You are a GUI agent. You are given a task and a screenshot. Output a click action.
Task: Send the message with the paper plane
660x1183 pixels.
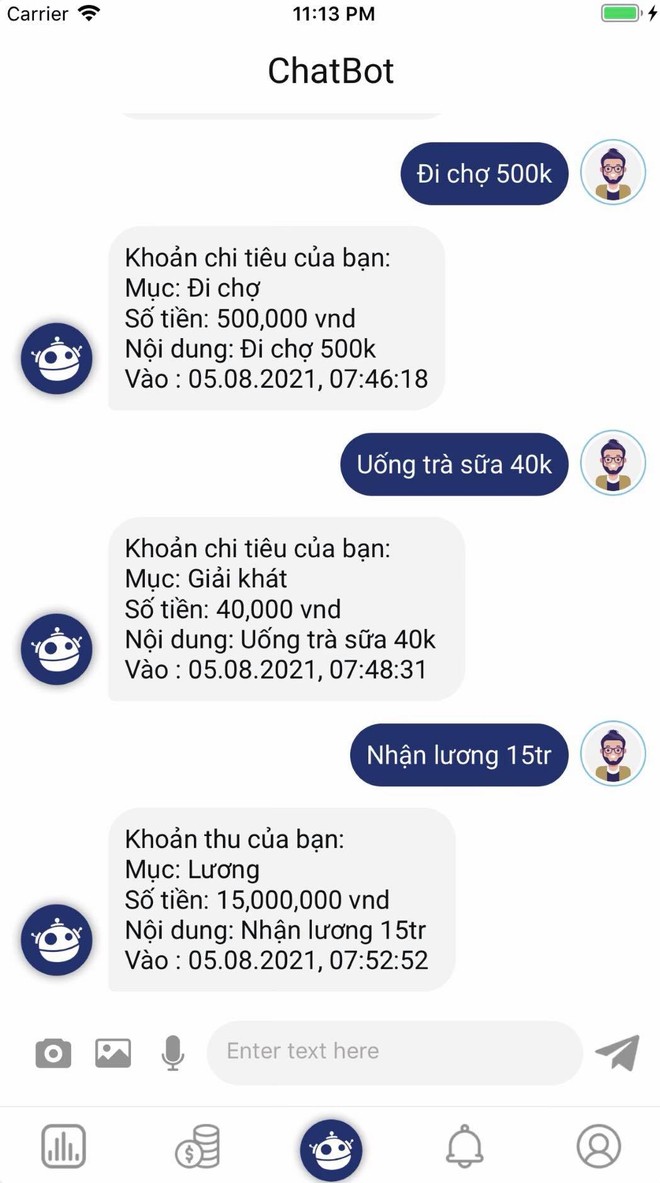pos(617,1052)
